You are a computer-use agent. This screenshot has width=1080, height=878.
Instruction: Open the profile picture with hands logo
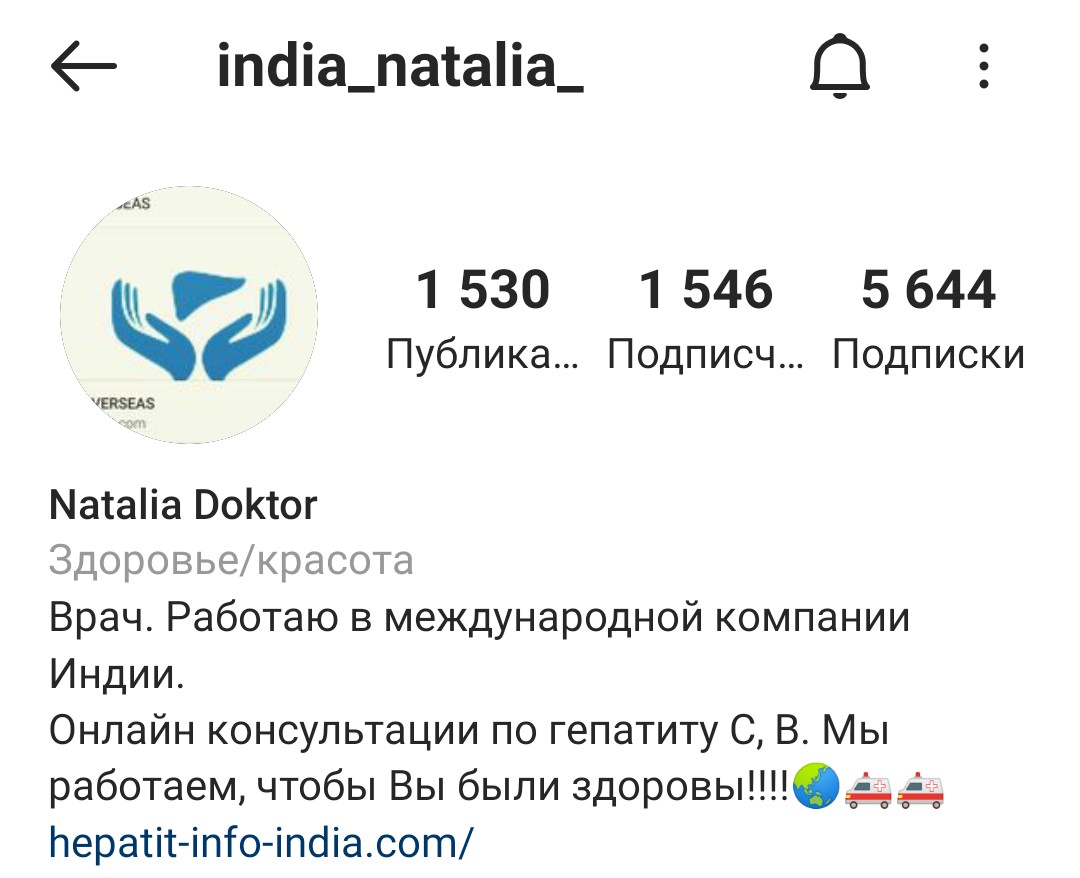(x=189, y=315)
